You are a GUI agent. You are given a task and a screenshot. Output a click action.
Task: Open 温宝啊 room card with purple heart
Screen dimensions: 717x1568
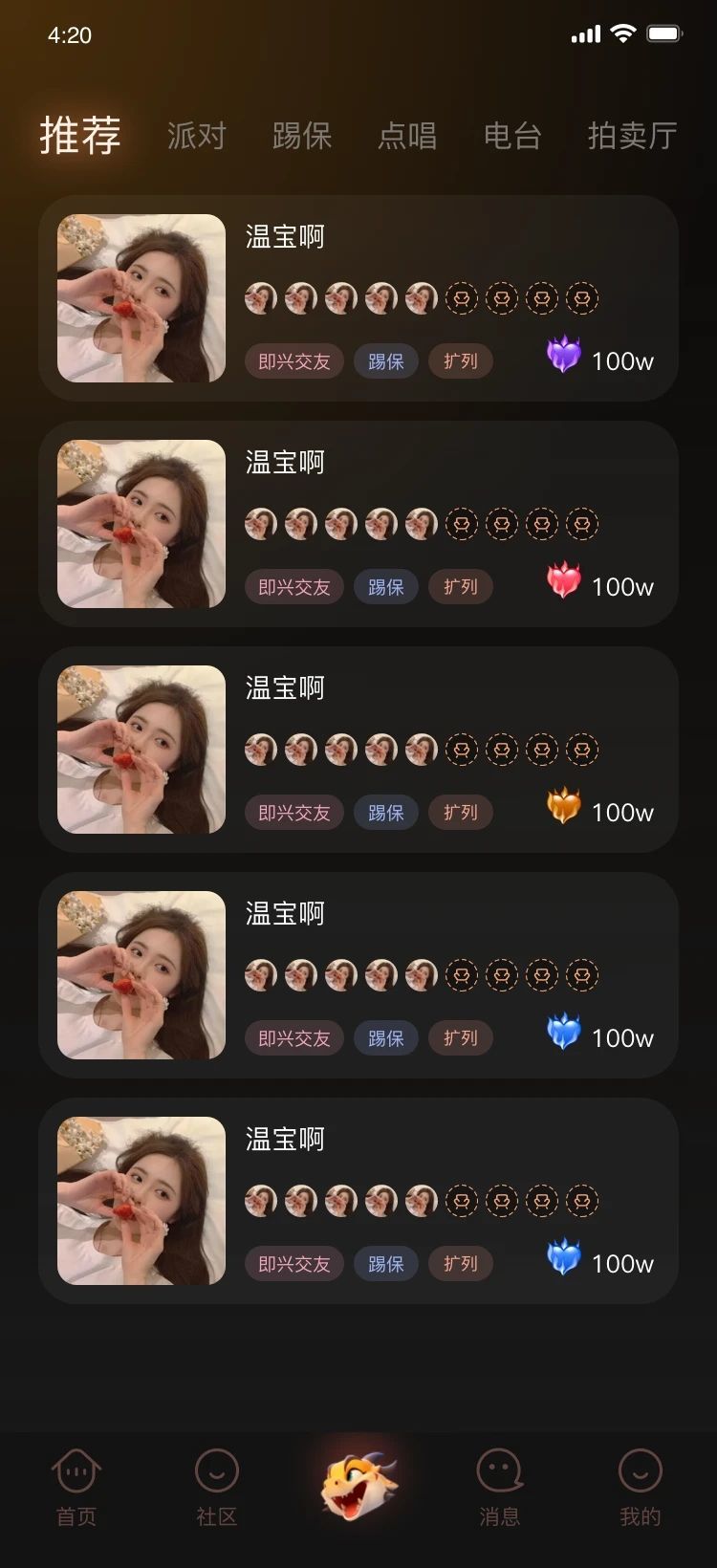(x=358, y=298)
